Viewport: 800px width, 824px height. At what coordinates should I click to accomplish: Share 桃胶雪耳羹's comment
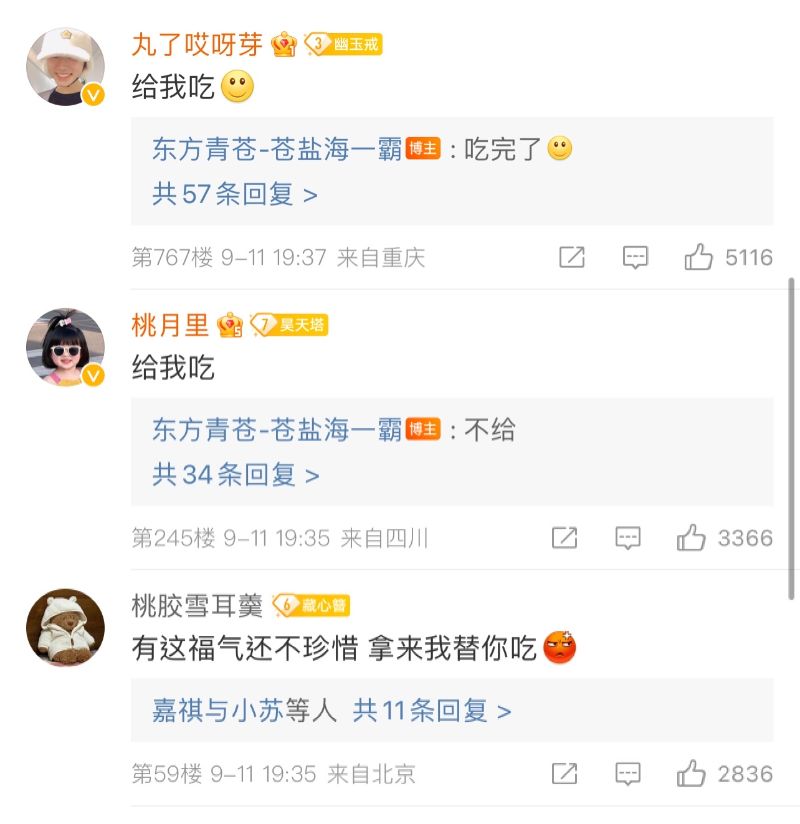(x=564, y=774)
